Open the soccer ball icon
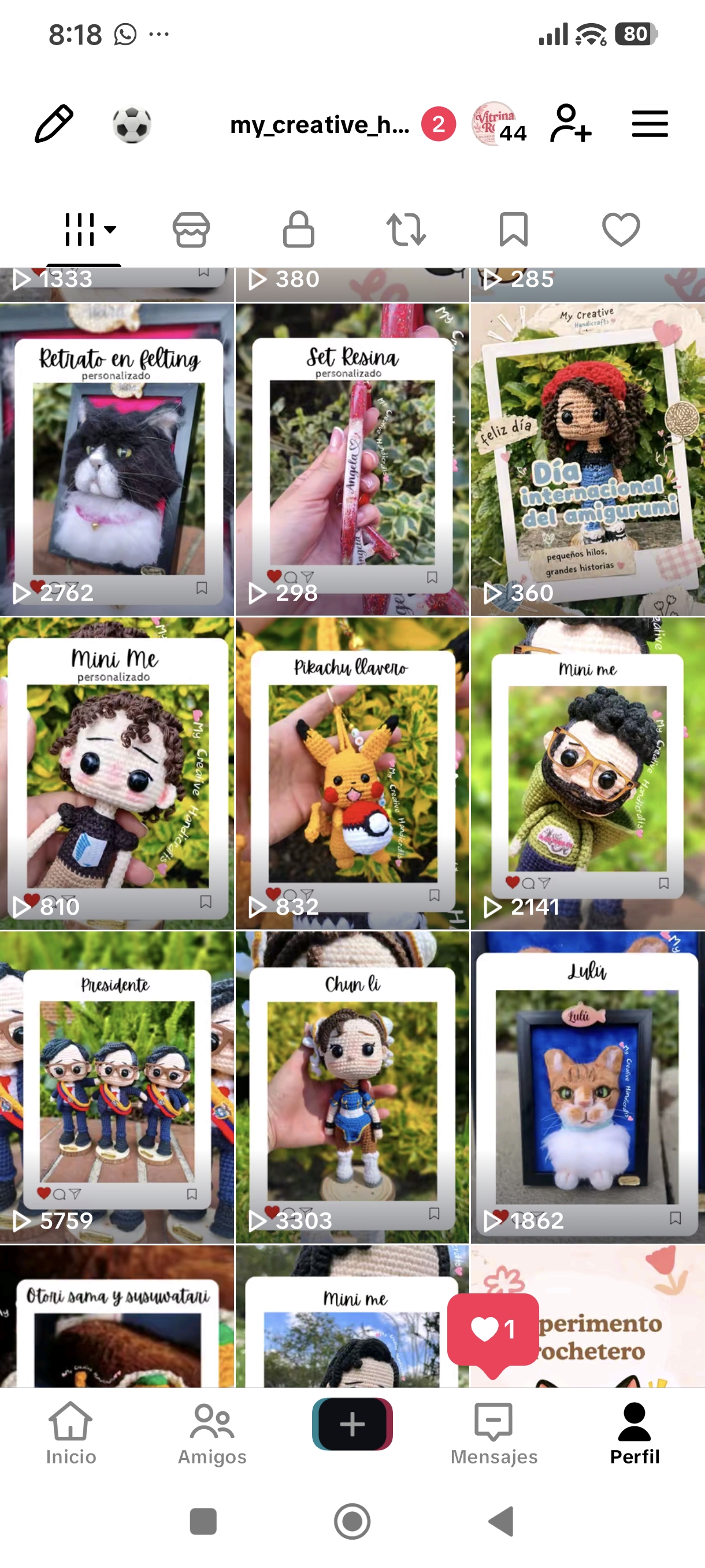The width and height of the screenshot is (705, 1568). click(131, 125)
